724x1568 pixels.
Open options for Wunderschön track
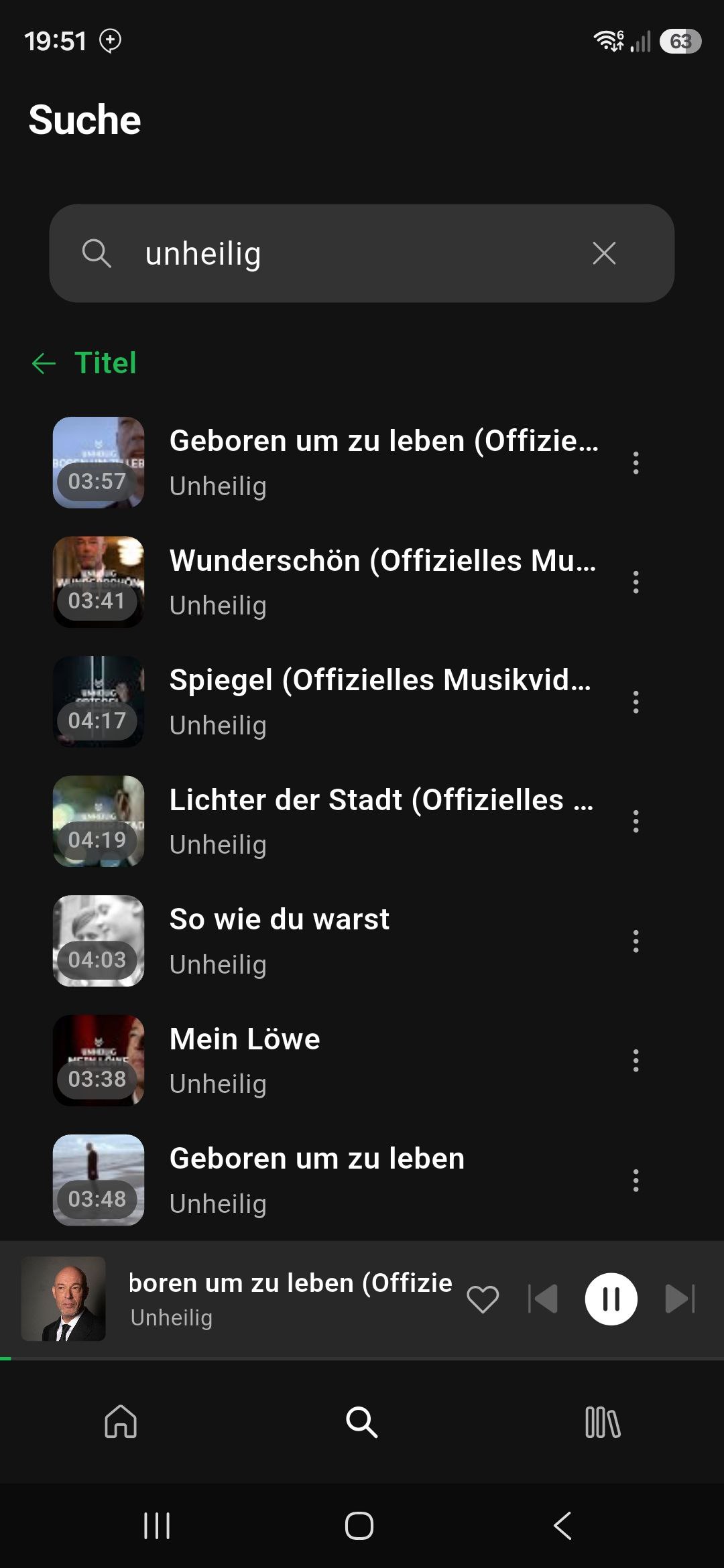[636, 582]
